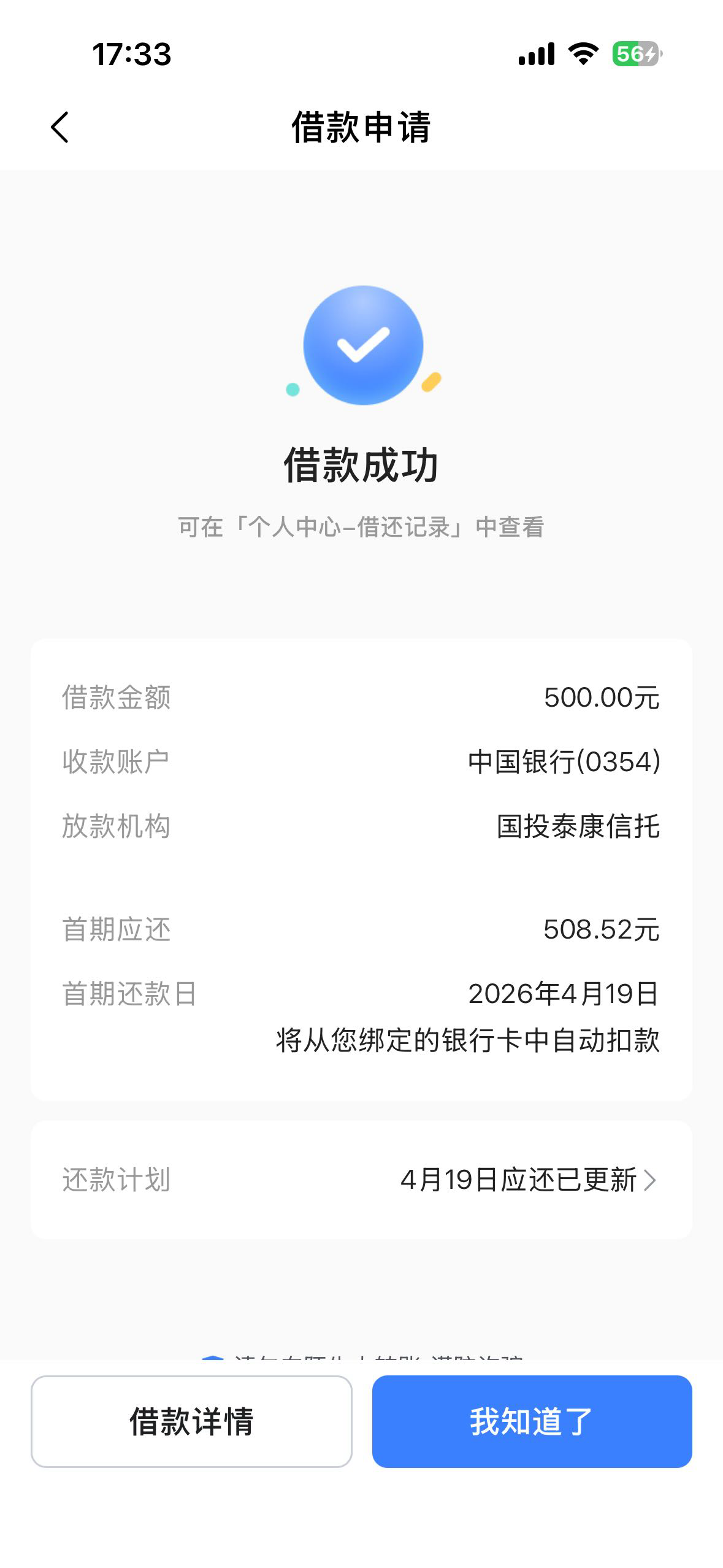Go back using the top-left arrow

pyautogui.click(x=59, y=128)
